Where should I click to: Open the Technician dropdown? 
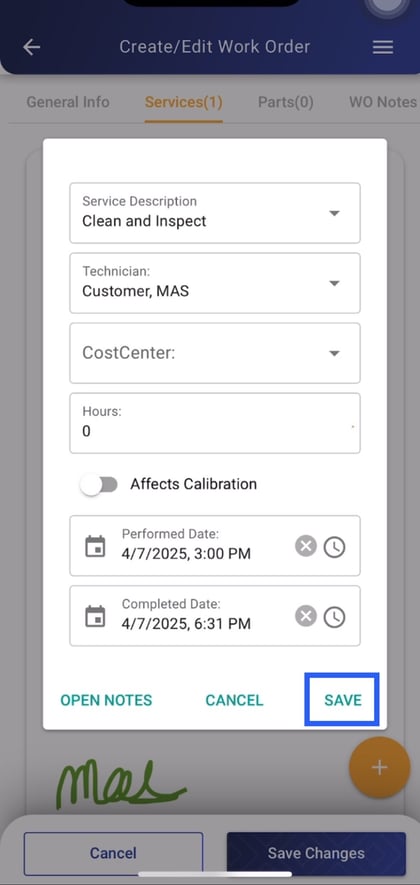pos(215,283)
